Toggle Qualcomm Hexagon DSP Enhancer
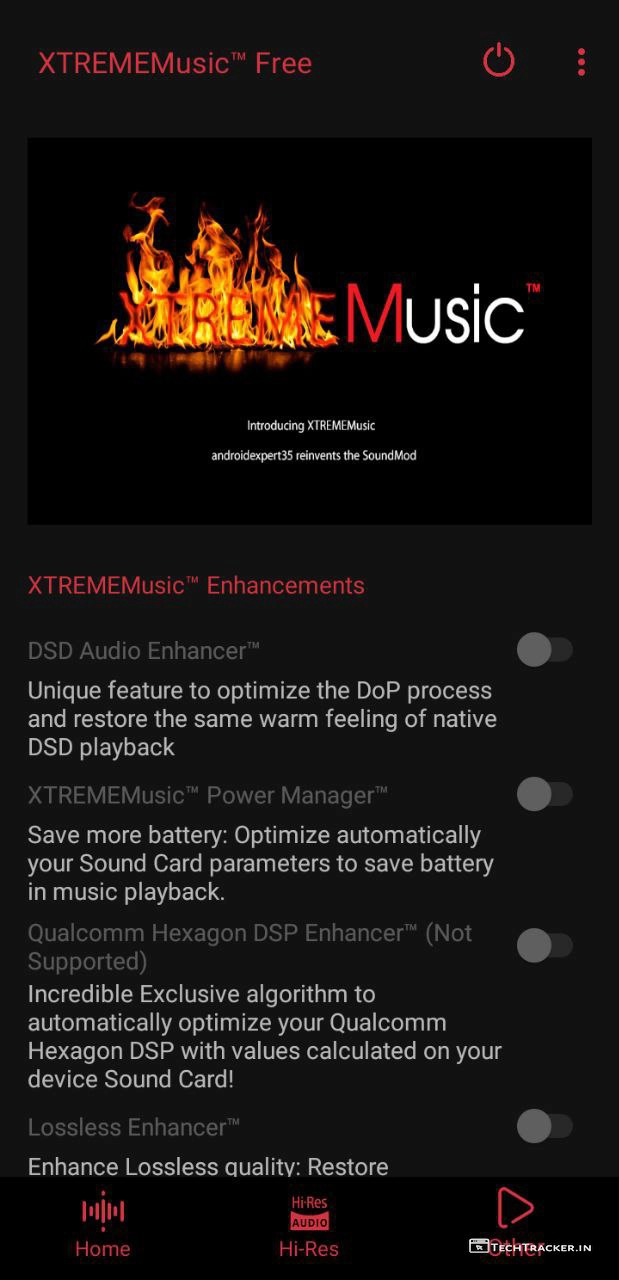 pyautogui.click(x=544, y=946)
